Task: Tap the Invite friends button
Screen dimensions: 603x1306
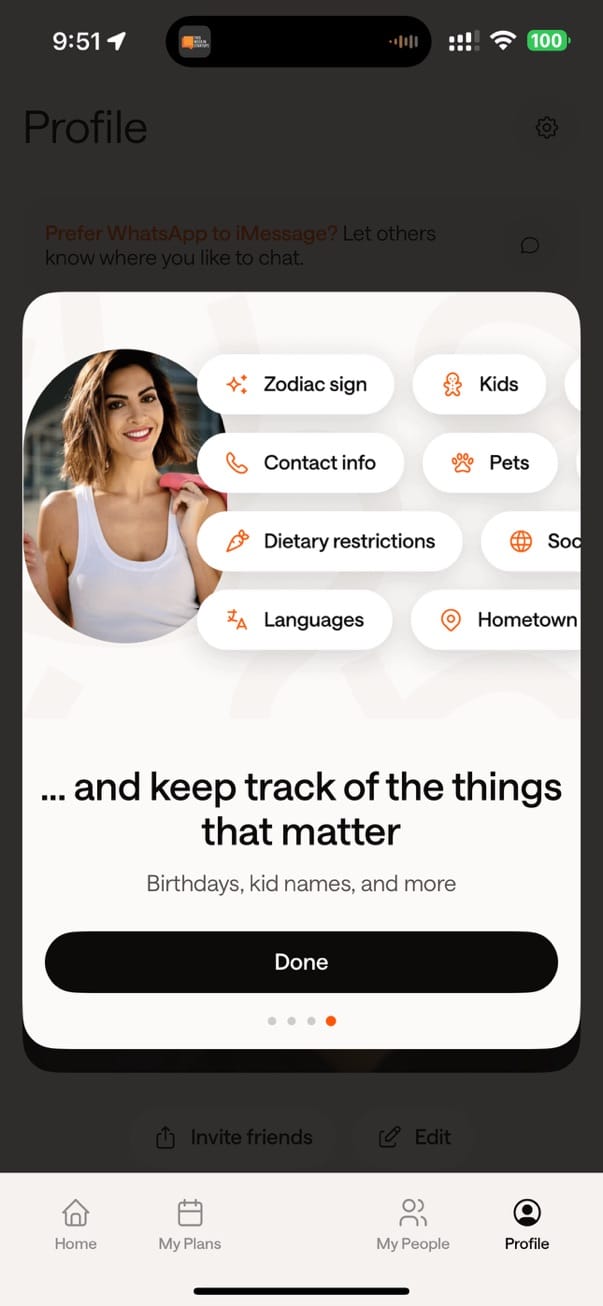Action: point(235,1137)
